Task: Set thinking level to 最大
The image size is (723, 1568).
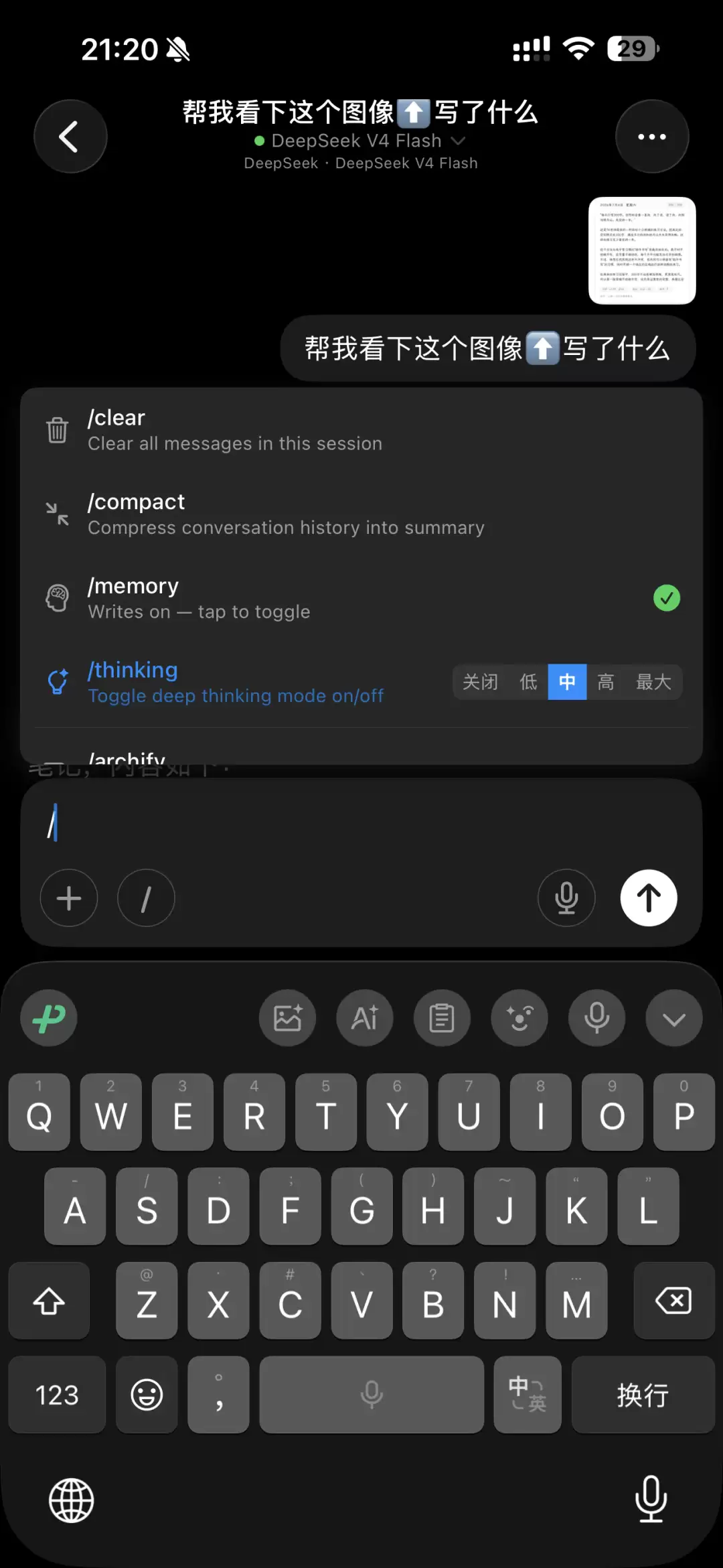Action: (653, 682)
